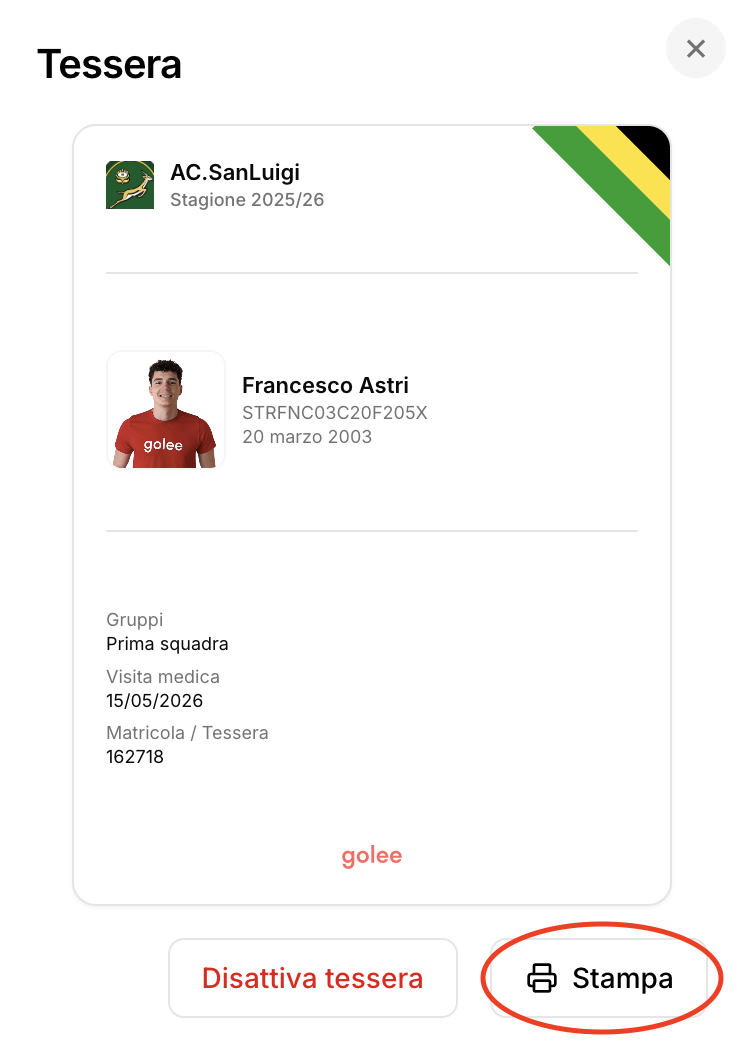Close the Tessera dialog
Image resolution: width=746 pixels, height=1058 pixels.
[x=696, y=49]
